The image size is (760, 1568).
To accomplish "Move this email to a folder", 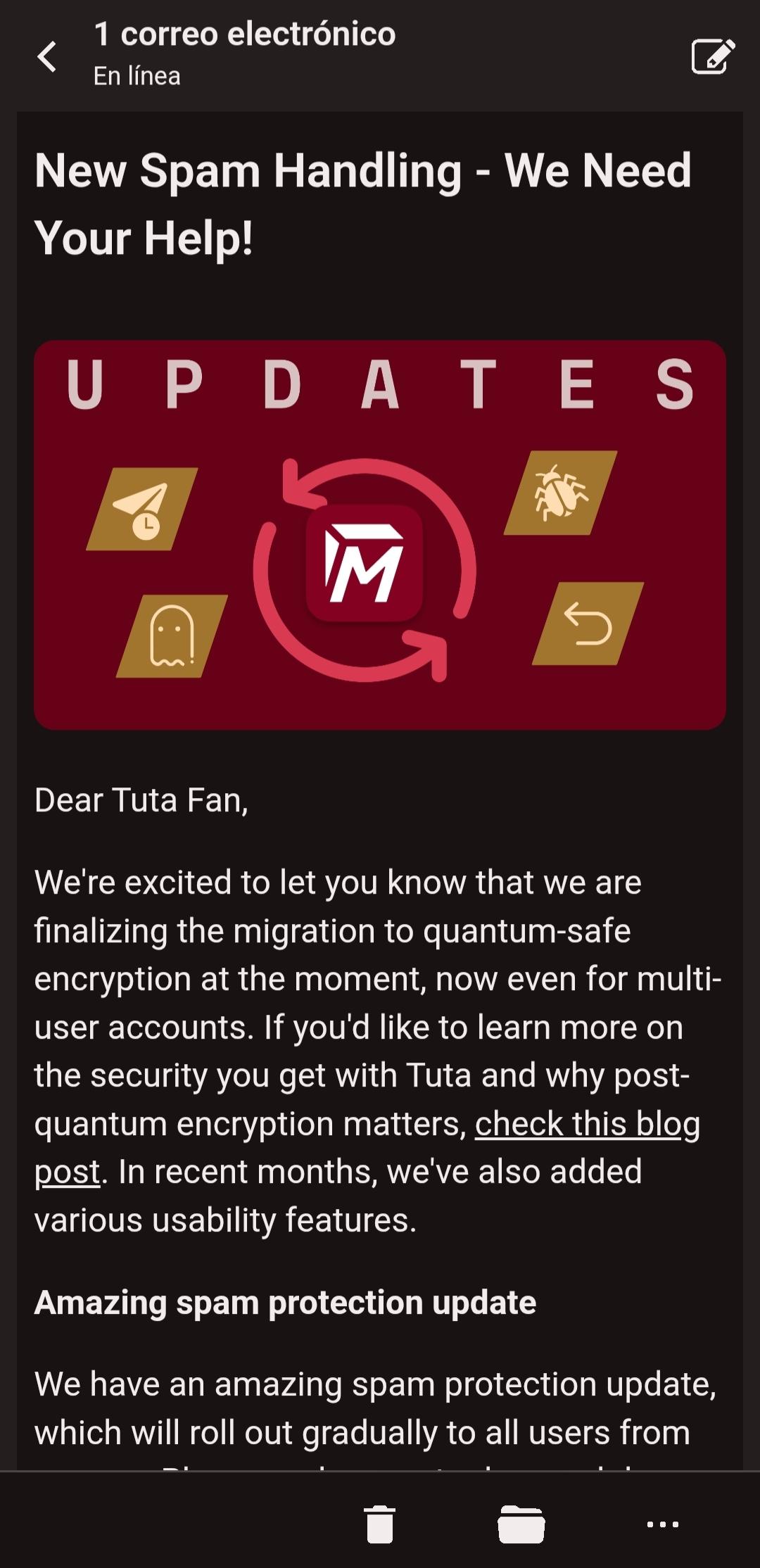I will tap(521, 1524).
